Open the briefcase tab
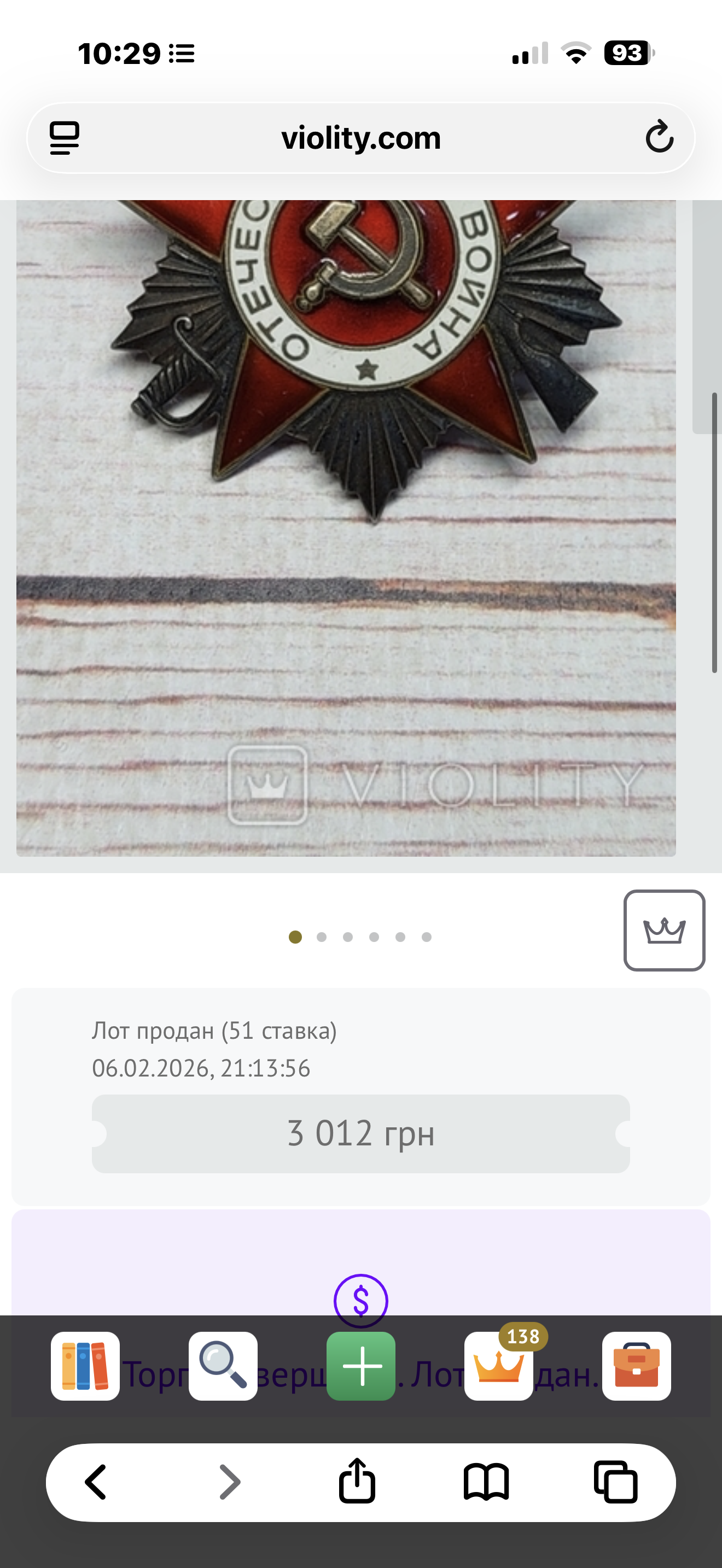 [x=636, y=1366]
